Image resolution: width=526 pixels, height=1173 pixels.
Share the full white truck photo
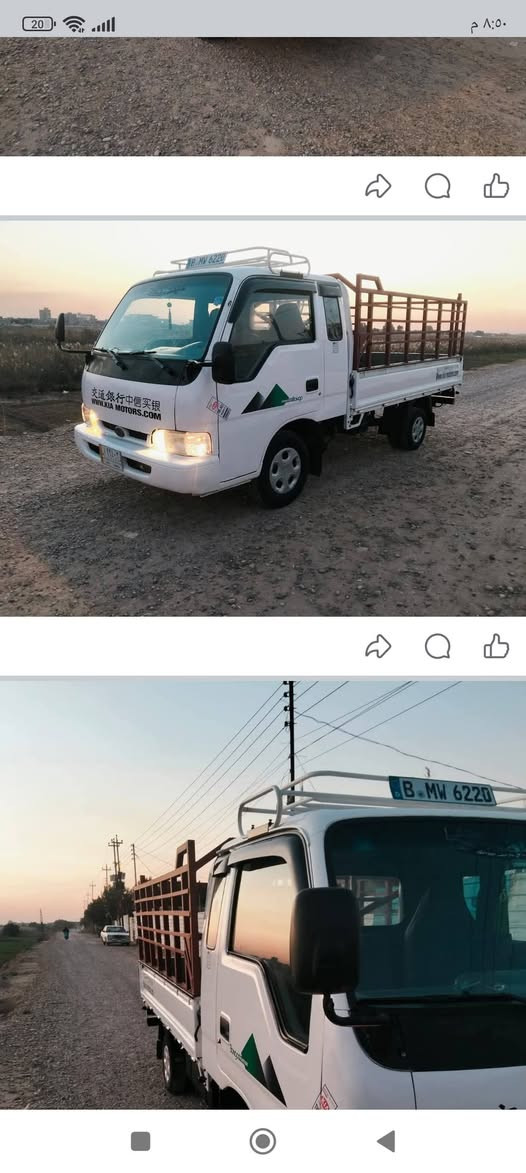pos(378,646)
